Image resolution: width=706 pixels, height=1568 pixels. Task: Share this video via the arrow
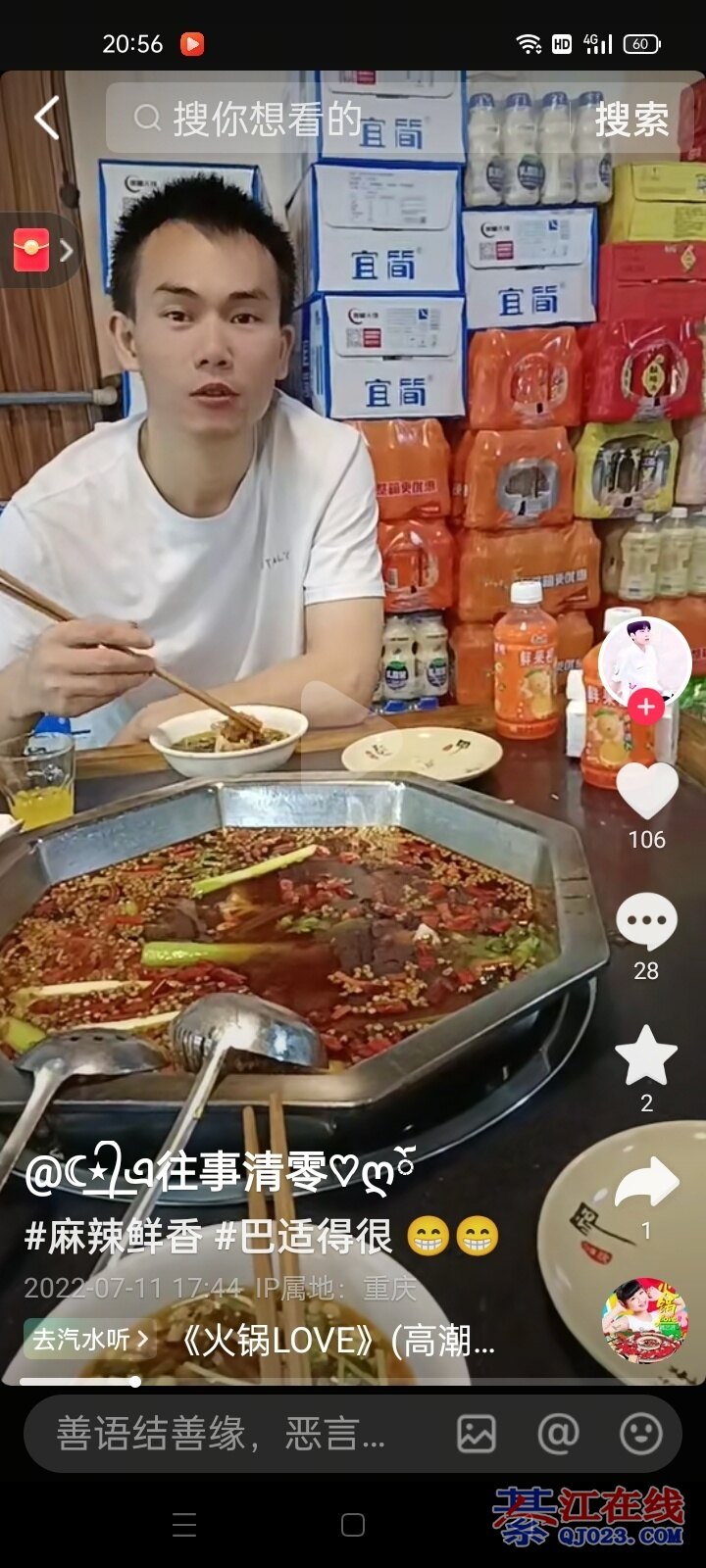(646, 1184)
